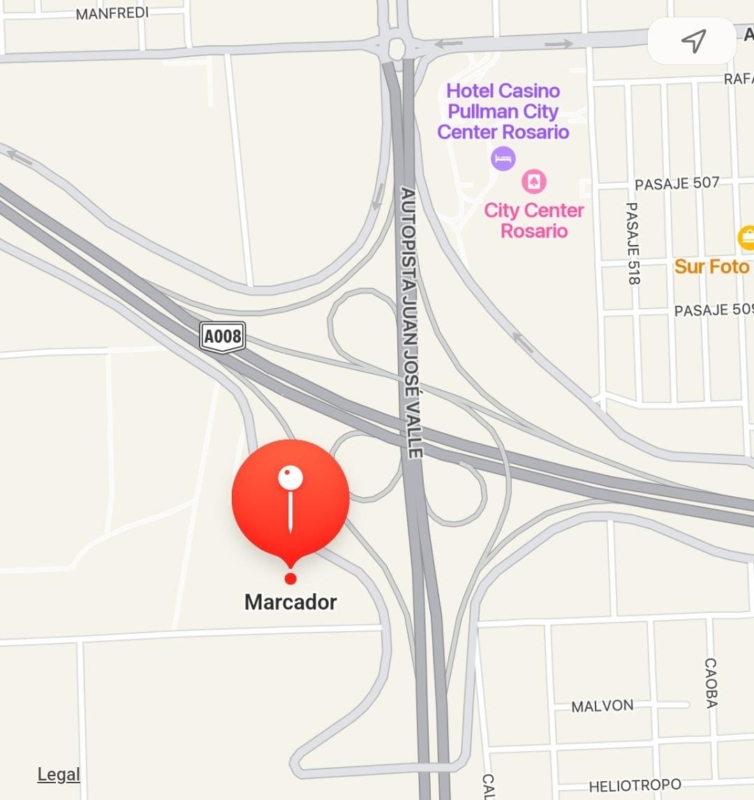Open the City Center Rosario place
The width and height of the screenshot is (754, 800).
(534, 182)
